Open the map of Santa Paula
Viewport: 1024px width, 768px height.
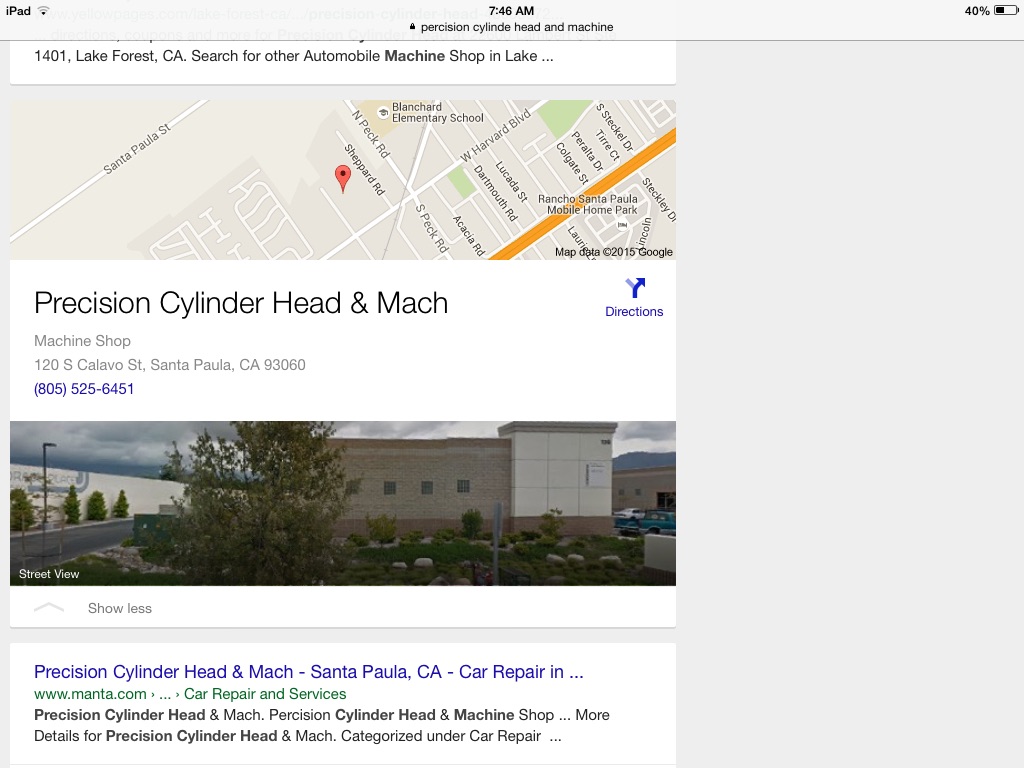coord(342,180)
